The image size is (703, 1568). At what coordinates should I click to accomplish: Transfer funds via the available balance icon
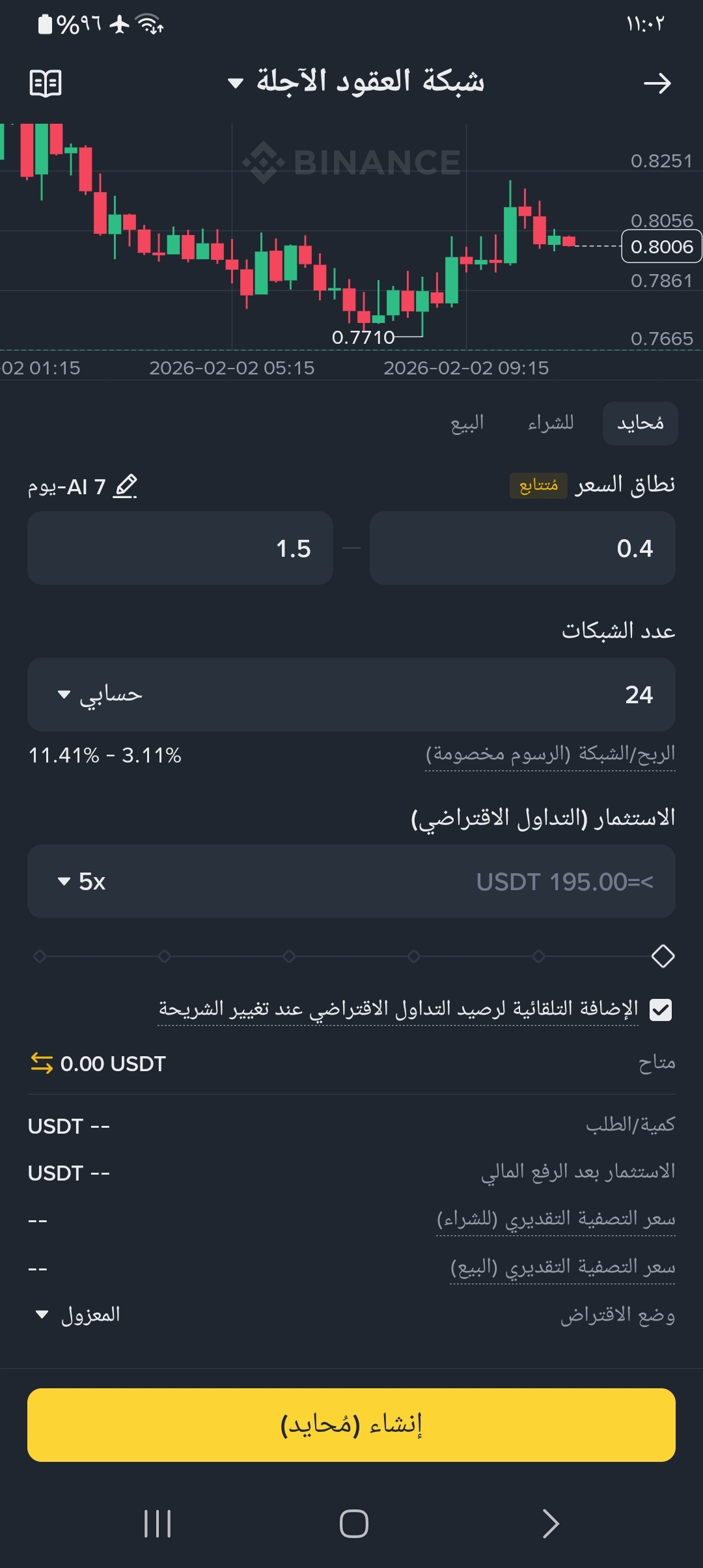42,1063
